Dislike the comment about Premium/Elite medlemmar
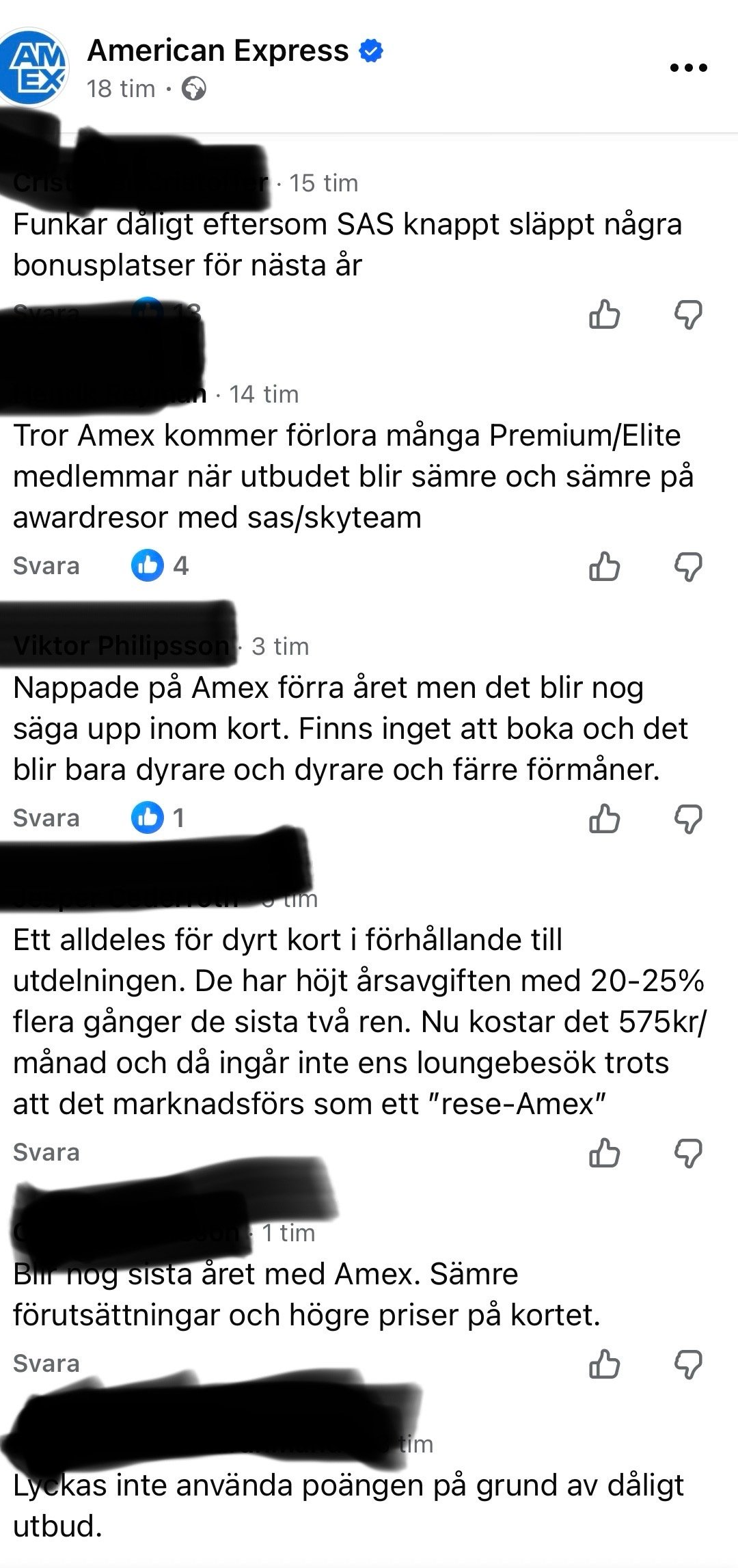Screen dimensions: 738x1568 pyautogui.click(x=688, y=567)
